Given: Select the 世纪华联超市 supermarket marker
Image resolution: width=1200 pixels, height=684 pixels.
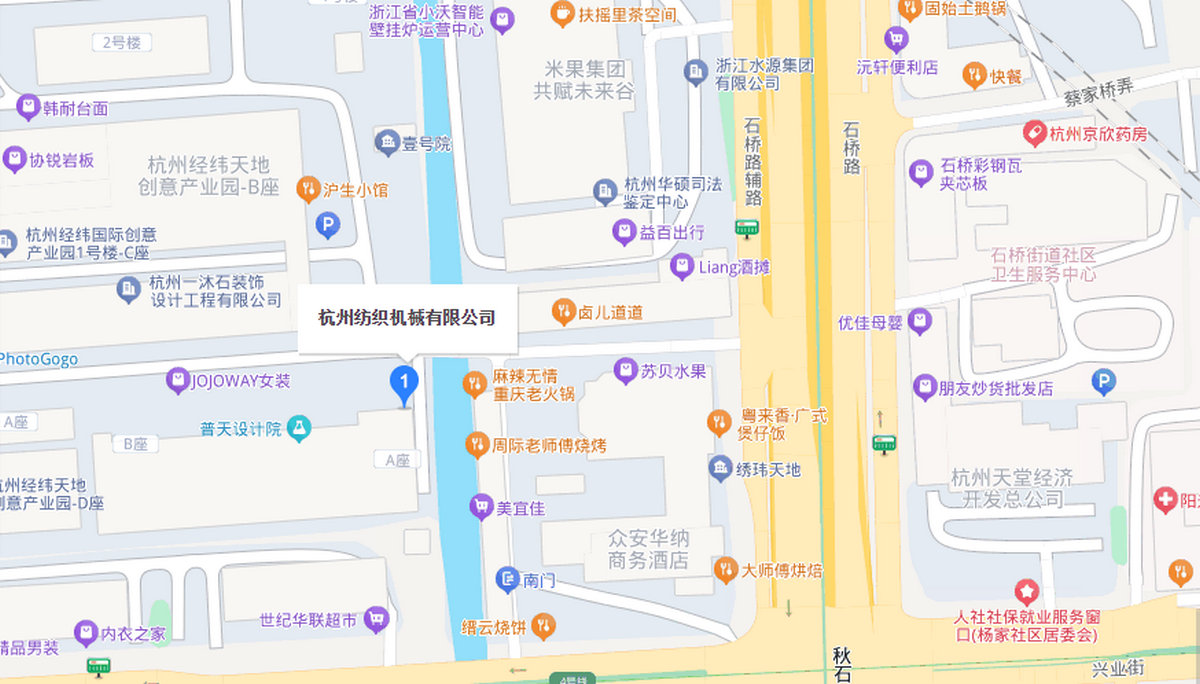Looking at the screenshot, I should (x=376, y=620).
